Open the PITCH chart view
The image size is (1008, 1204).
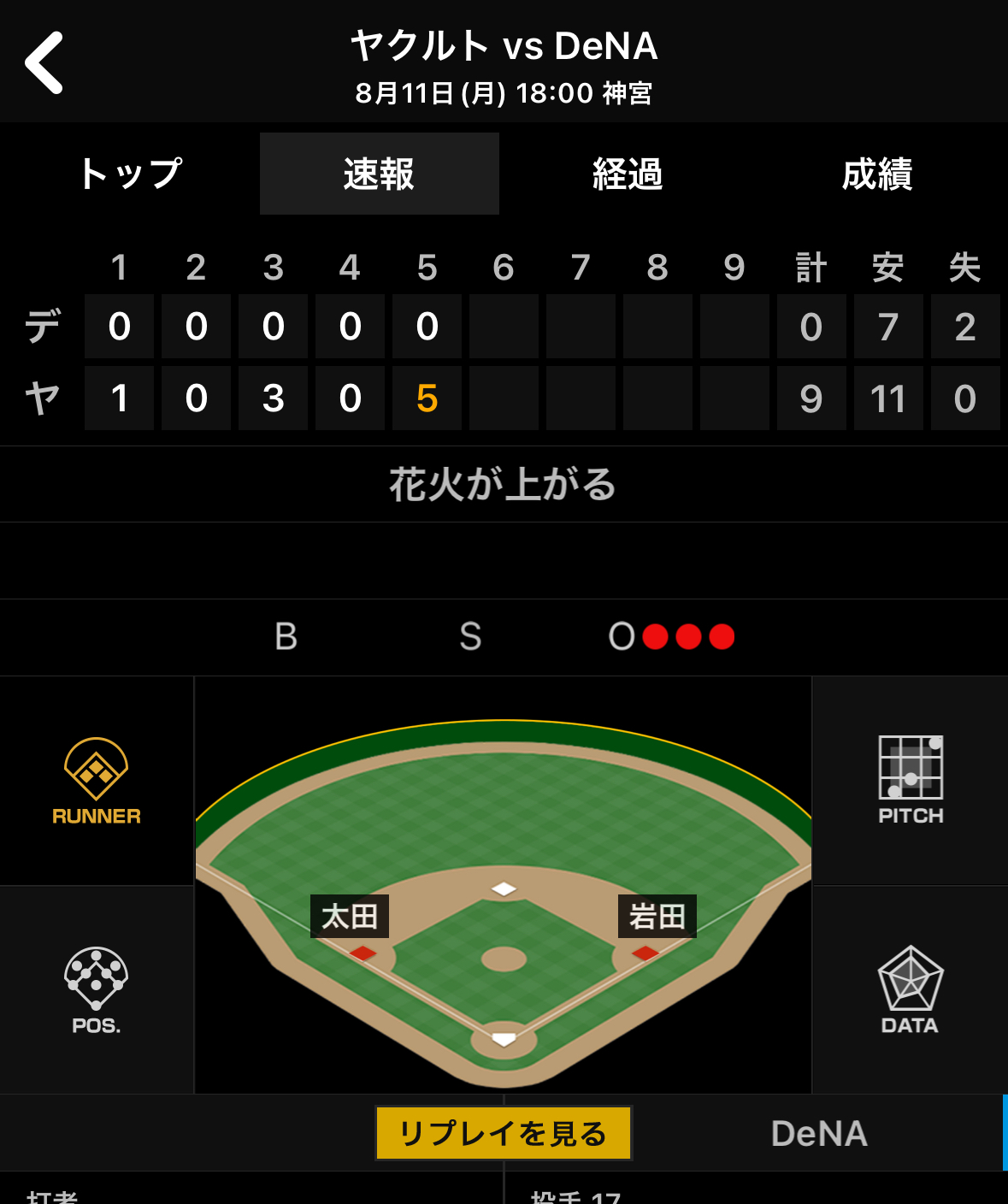pos(911,781)
